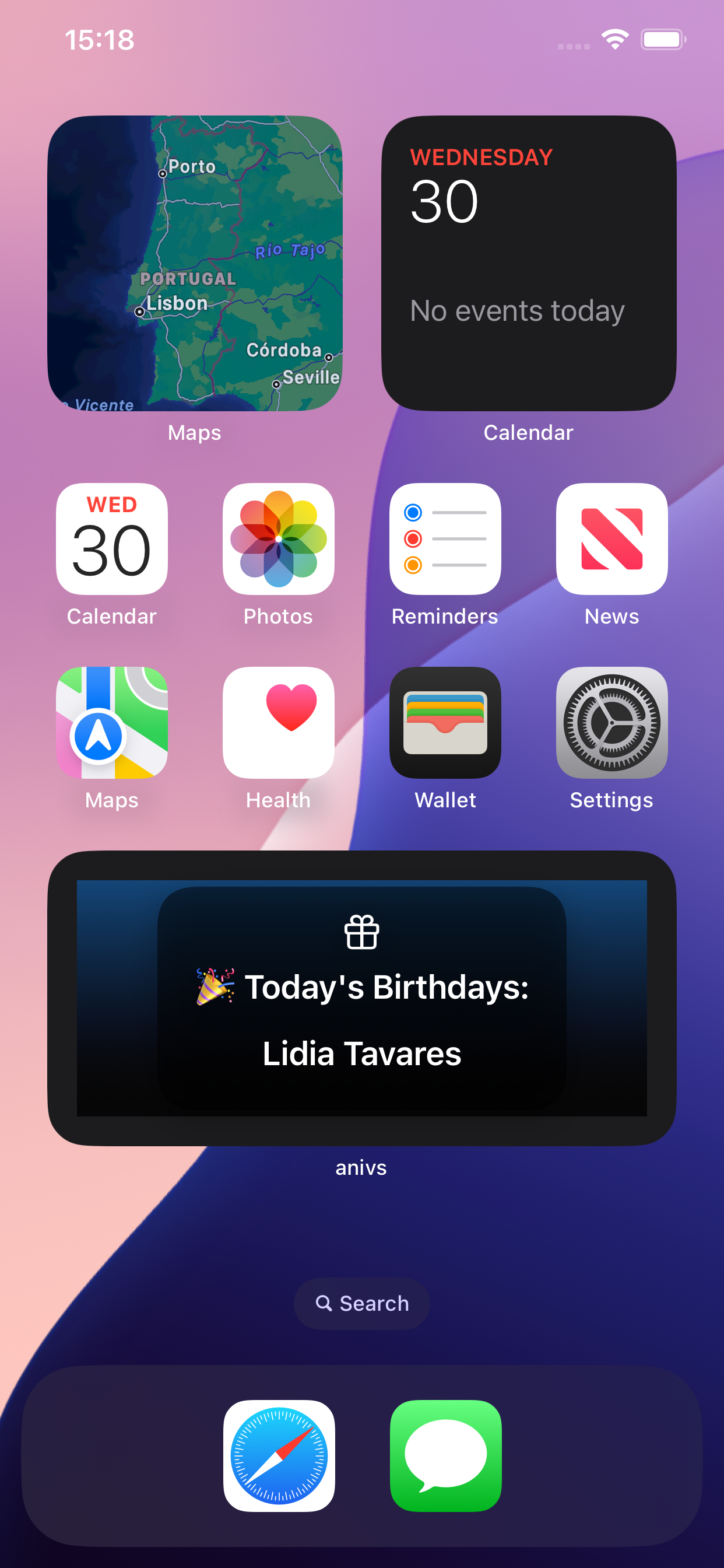Image resolution: width=724 pixels, height=1568 pixels.
Task: Launch the Calendar app icon
Action: click(112, 538)
